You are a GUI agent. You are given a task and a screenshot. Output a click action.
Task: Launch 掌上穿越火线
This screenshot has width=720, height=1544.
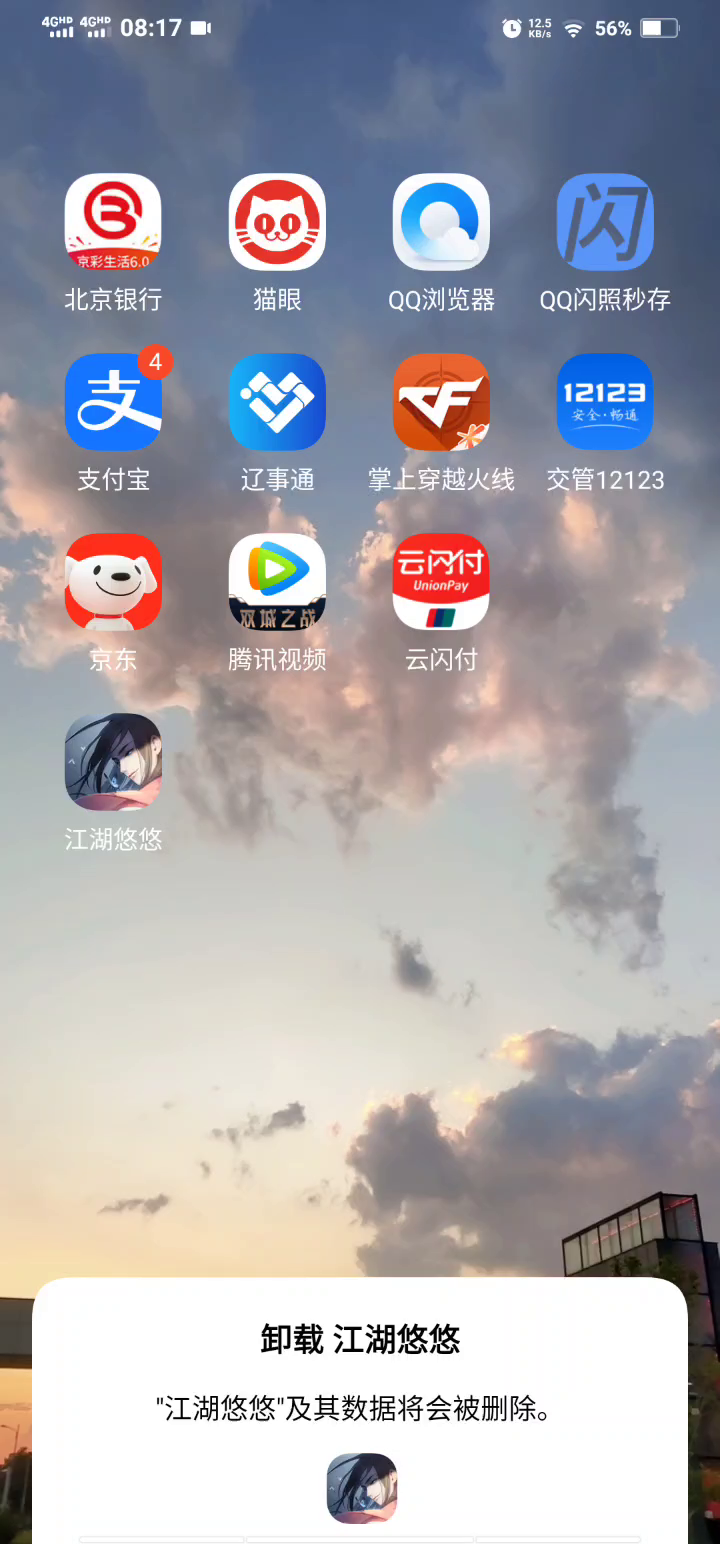pyautogui.click(x=441, y=402)
